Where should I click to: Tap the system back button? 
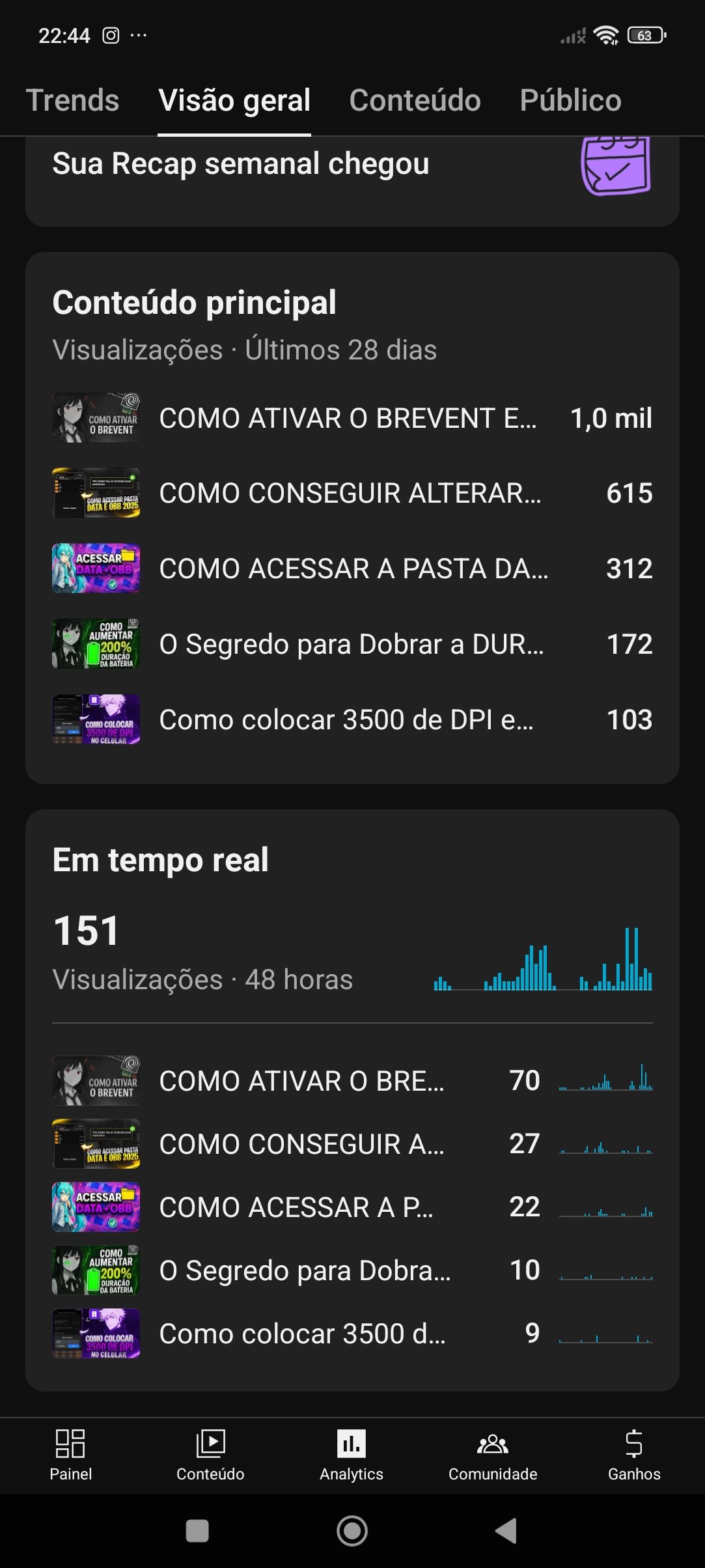point(506,1531)
